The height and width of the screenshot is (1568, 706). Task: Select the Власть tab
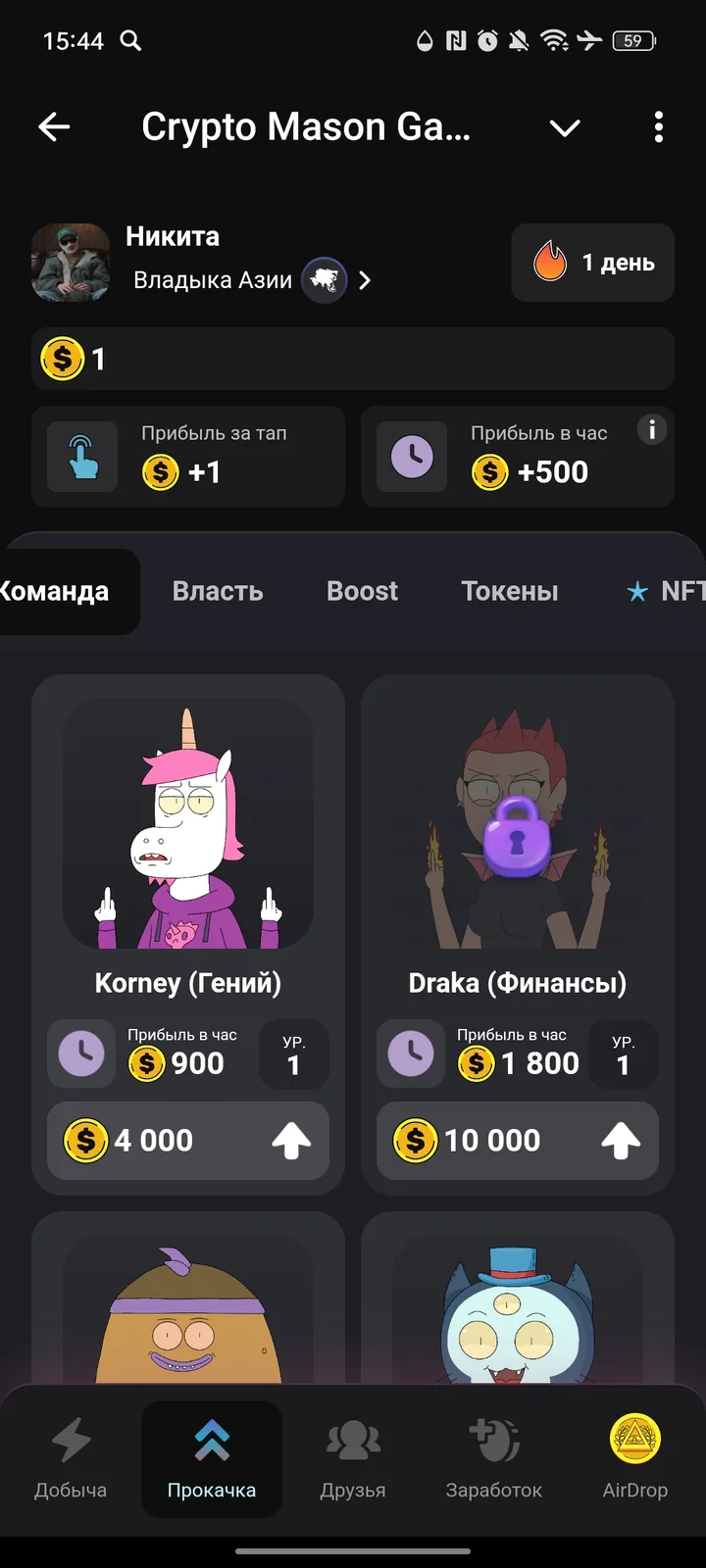218,591
